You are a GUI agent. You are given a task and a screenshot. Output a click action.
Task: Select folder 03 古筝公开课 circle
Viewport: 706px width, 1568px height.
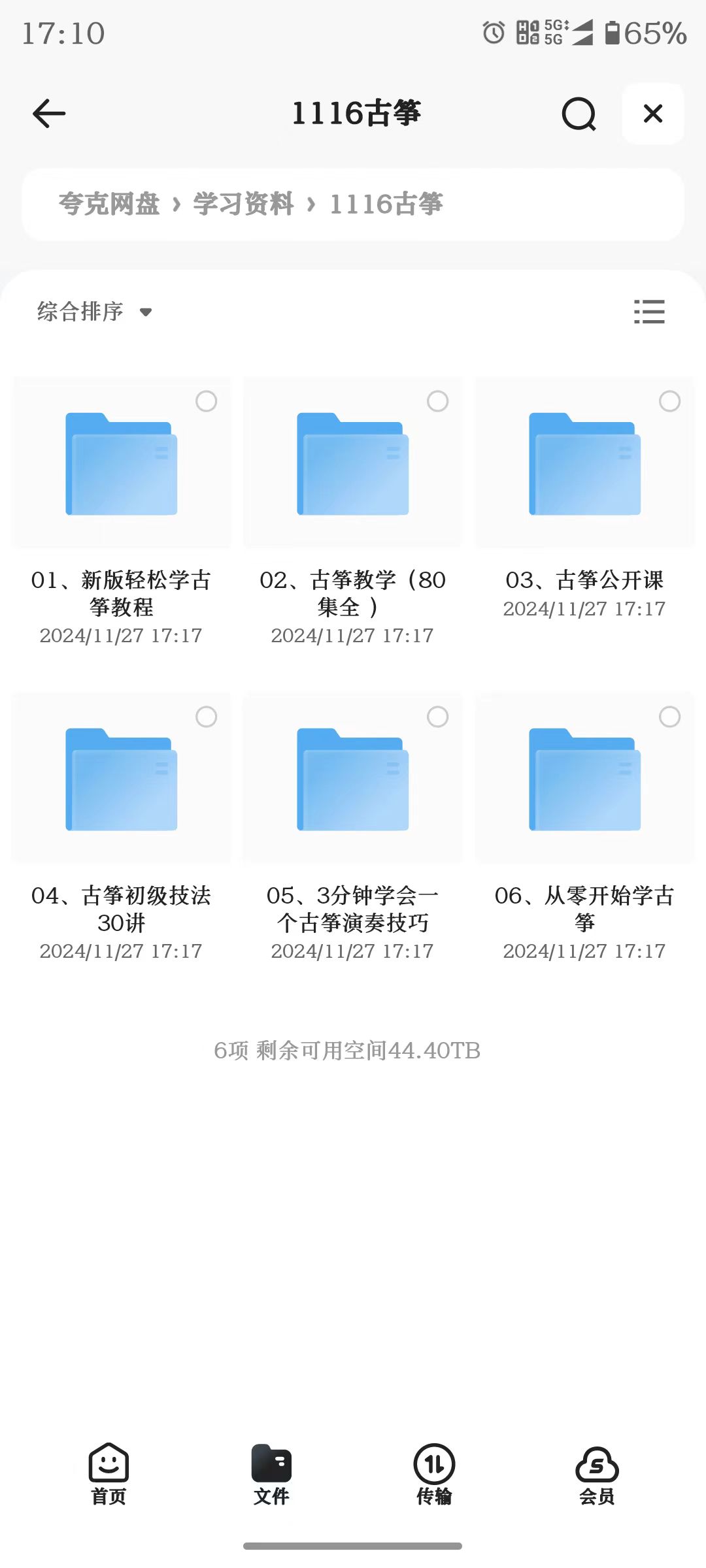coord(670,402)
